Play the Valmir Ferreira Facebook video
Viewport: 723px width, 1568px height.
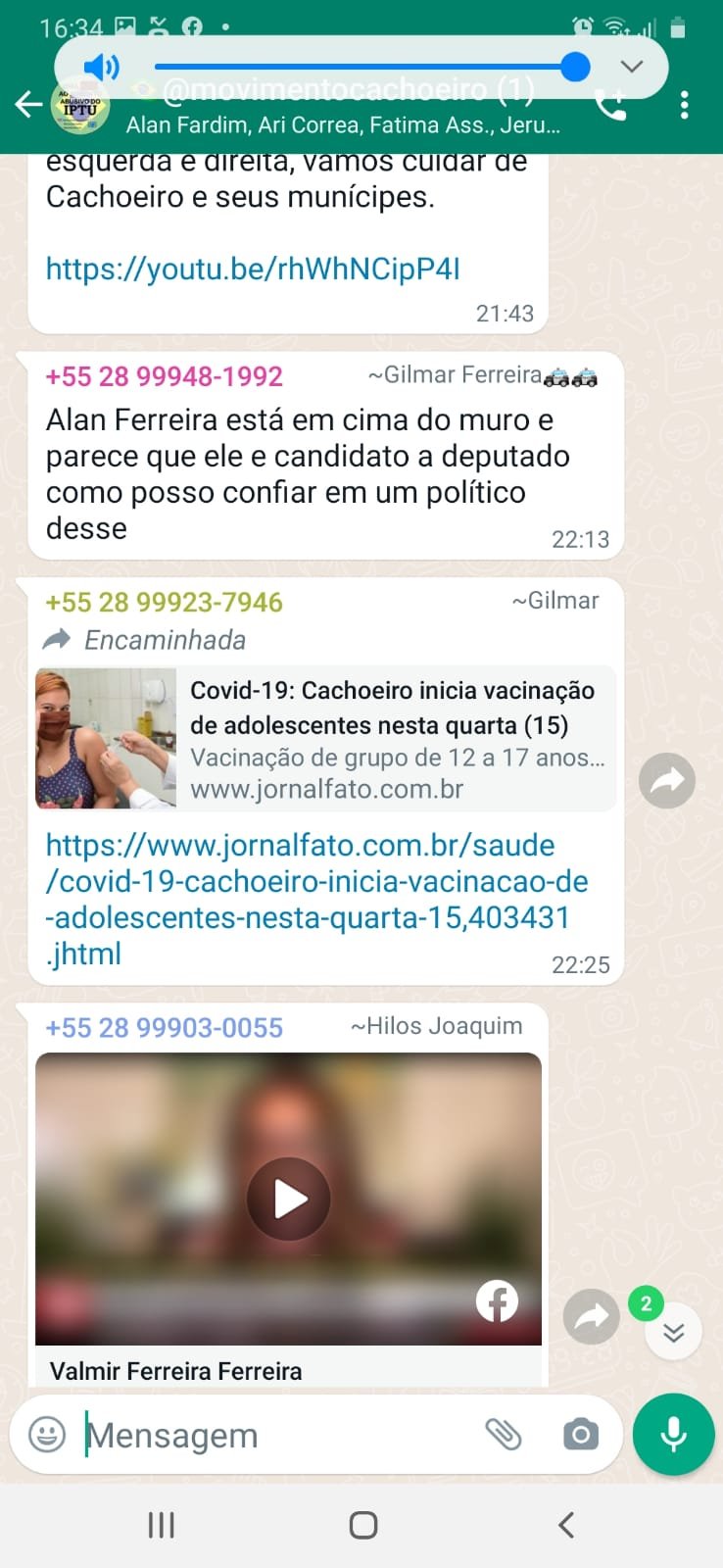coord(288,1198)
